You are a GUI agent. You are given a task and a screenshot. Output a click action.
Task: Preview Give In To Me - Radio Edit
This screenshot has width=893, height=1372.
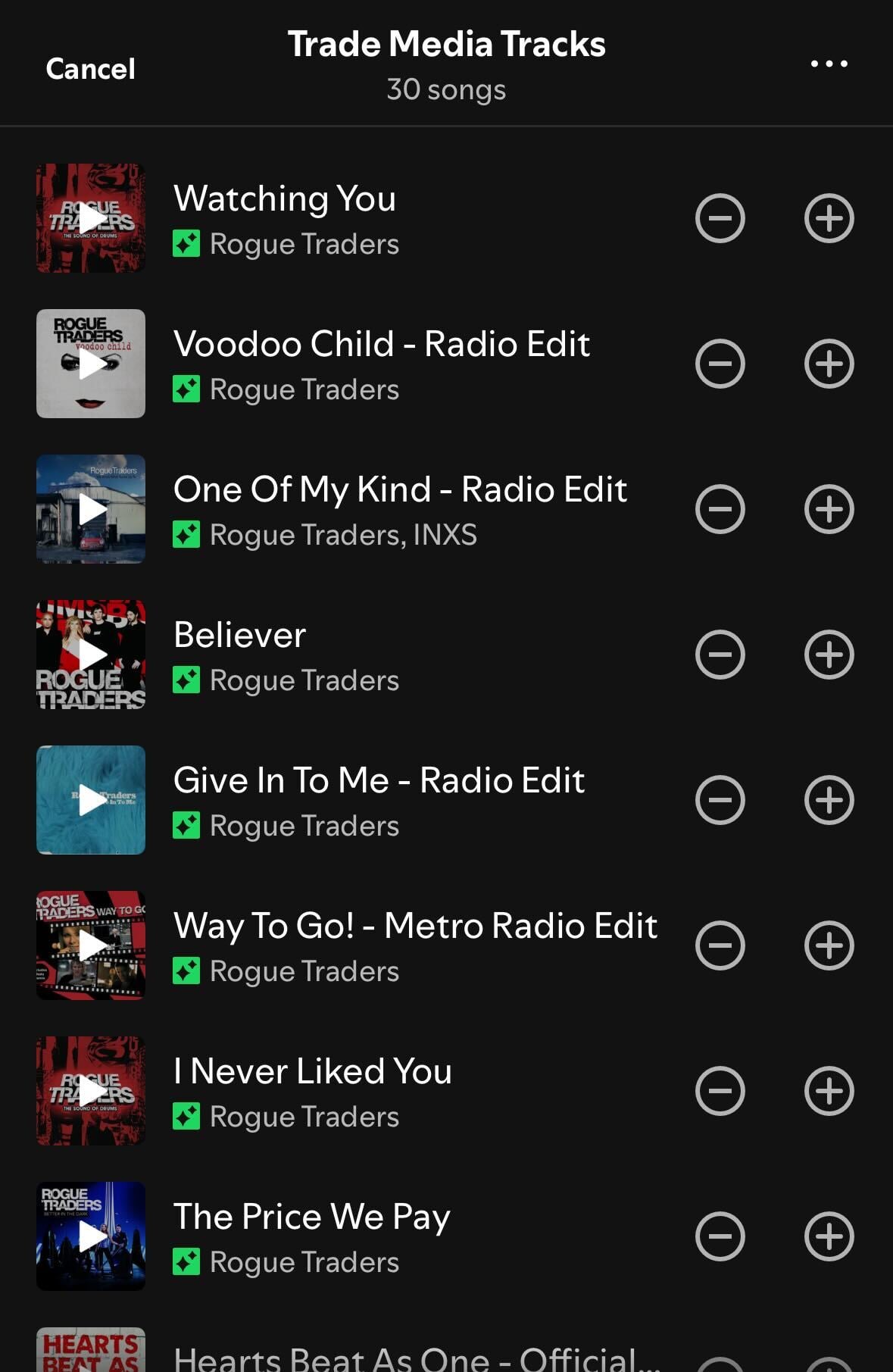tap(91, 800)
